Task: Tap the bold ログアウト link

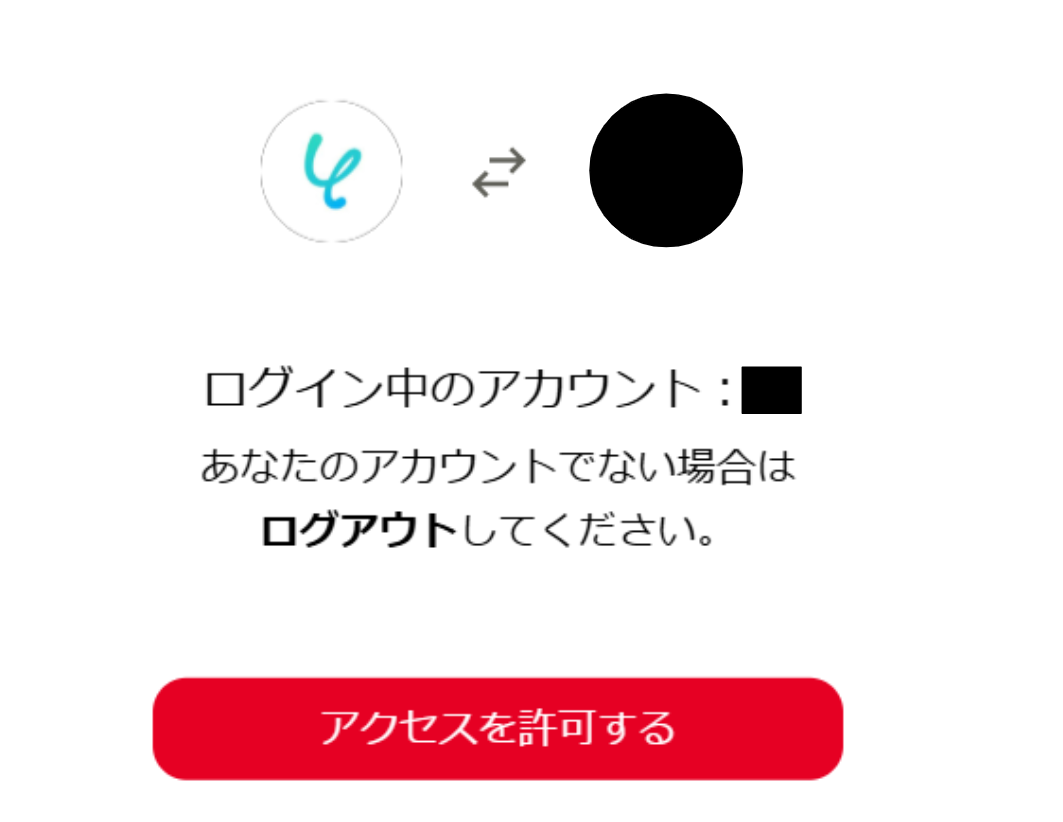Action: pos(358,531)
